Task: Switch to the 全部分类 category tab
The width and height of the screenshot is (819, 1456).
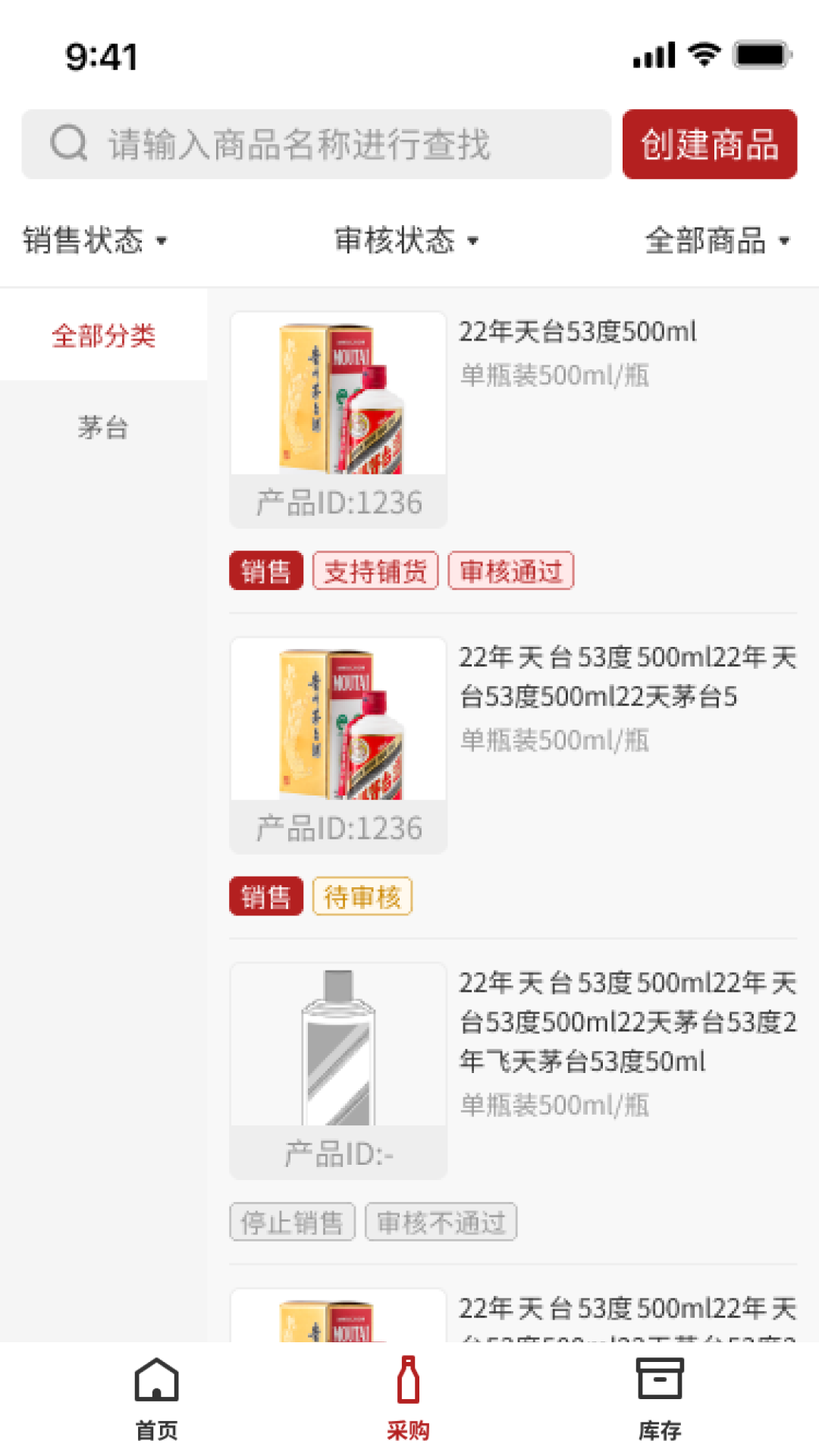Action: click(103, 335)
